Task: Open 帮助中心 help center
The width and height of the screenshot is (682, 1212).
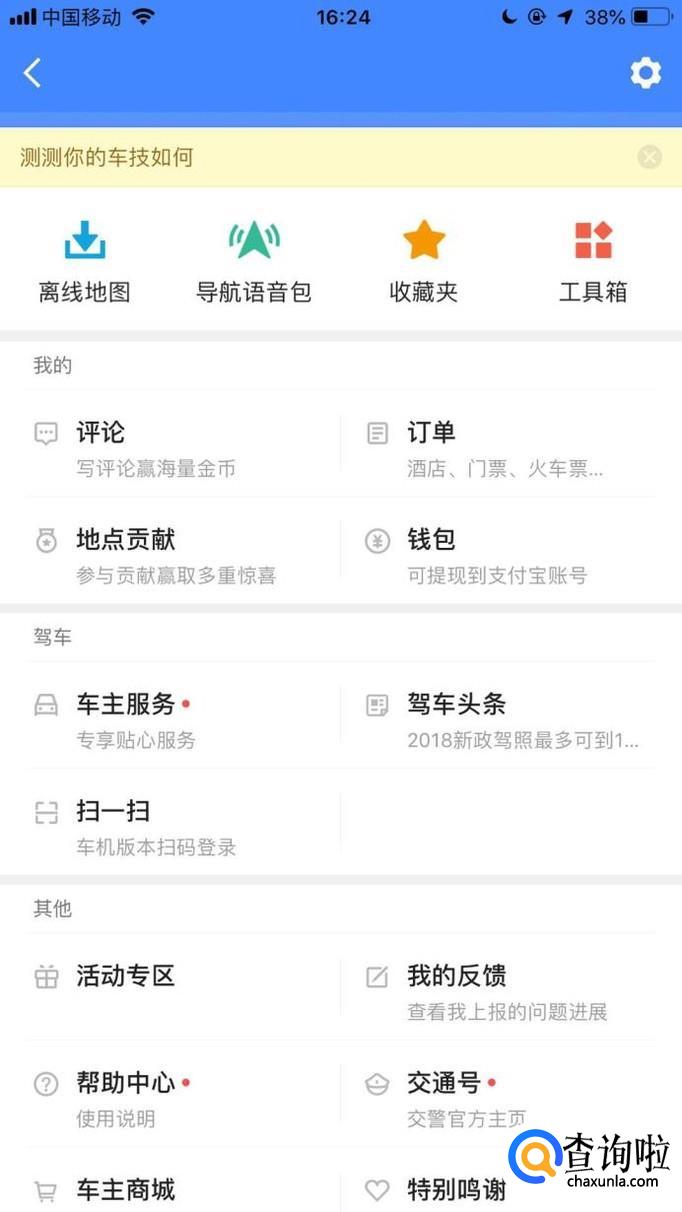Action: click(x=125, y=1097)
